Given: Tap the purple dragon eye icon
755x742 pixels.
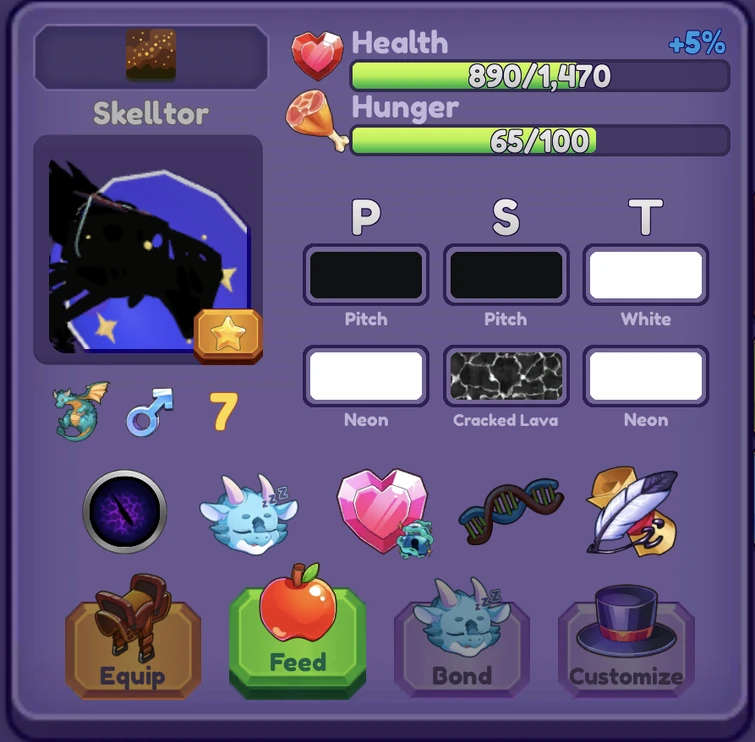Looking at the screenshot, I should pyautogui.click(x=125, y=511).
